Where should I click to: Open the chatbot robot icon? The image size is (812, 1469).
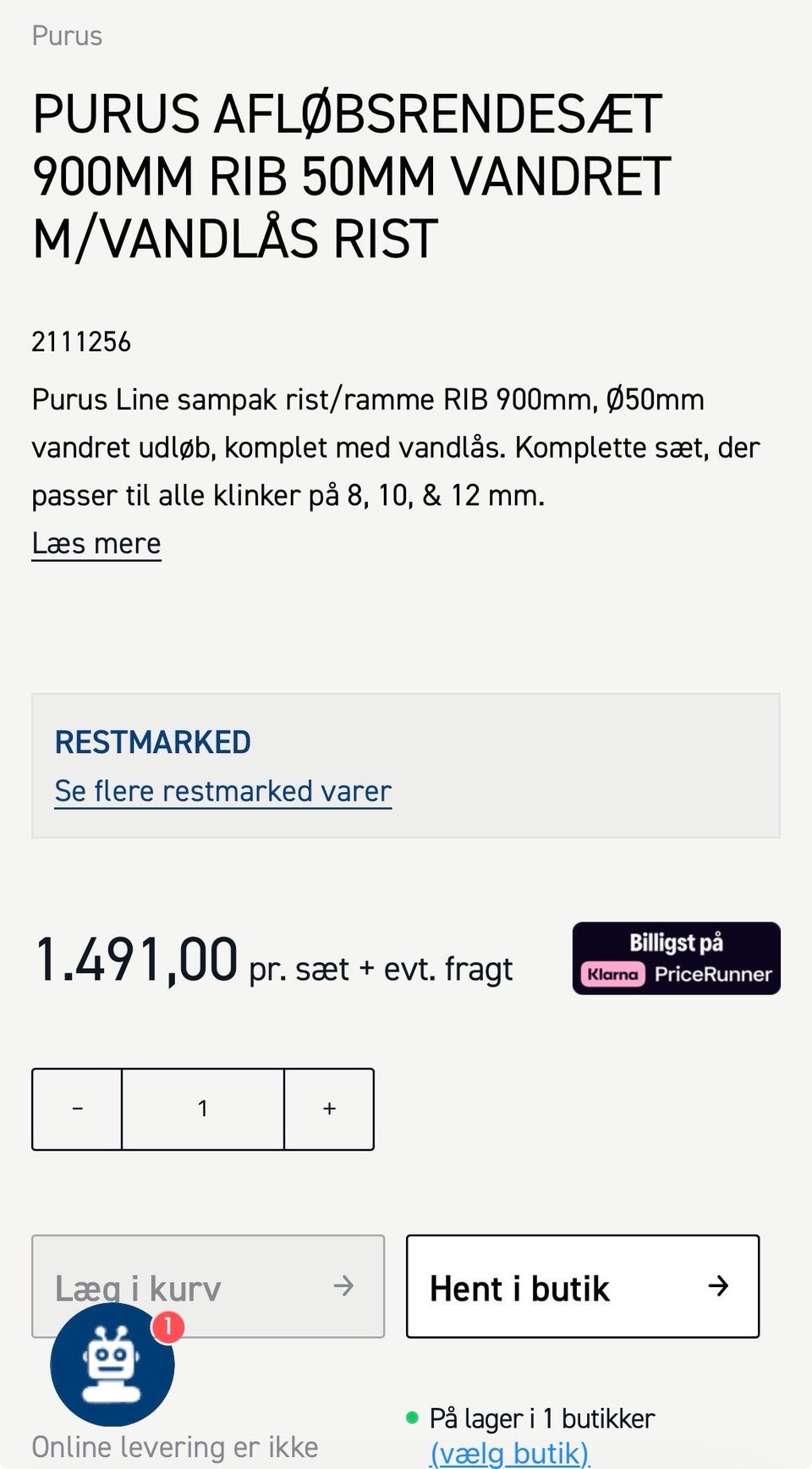pyautogui.click(x=112, y=1364)
